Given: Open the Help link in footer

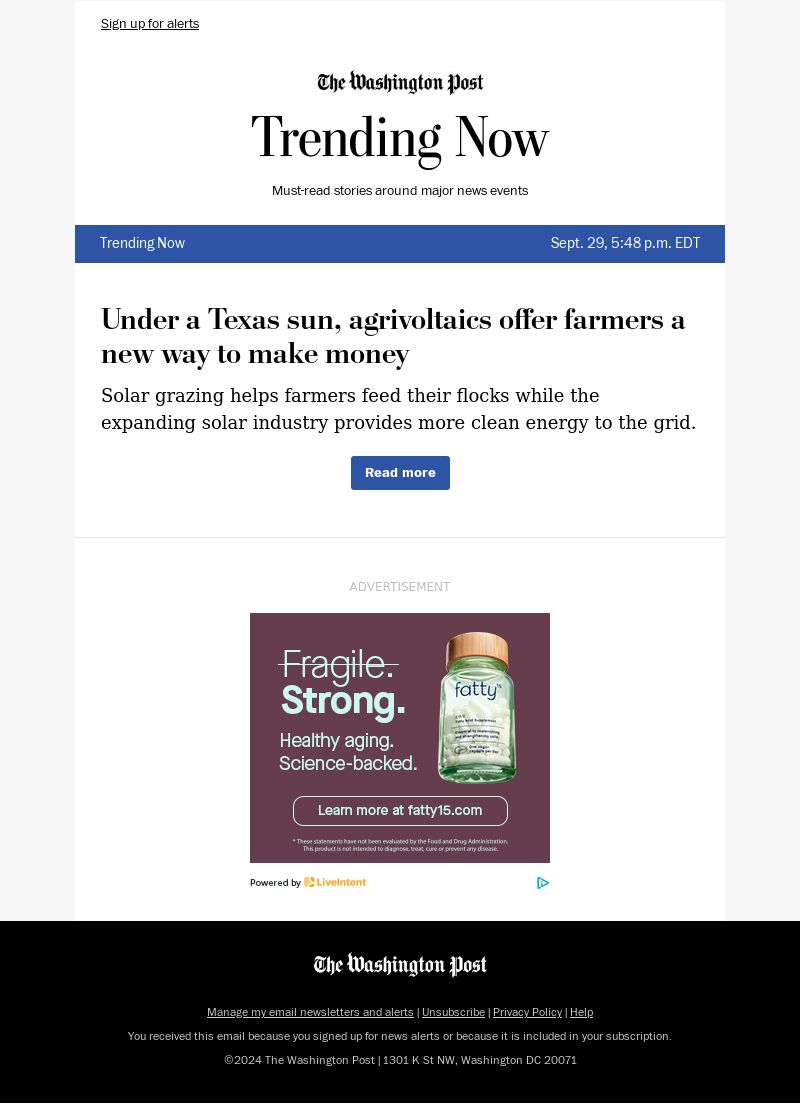Looking at the screenshot, I should tap(581, 1013).
